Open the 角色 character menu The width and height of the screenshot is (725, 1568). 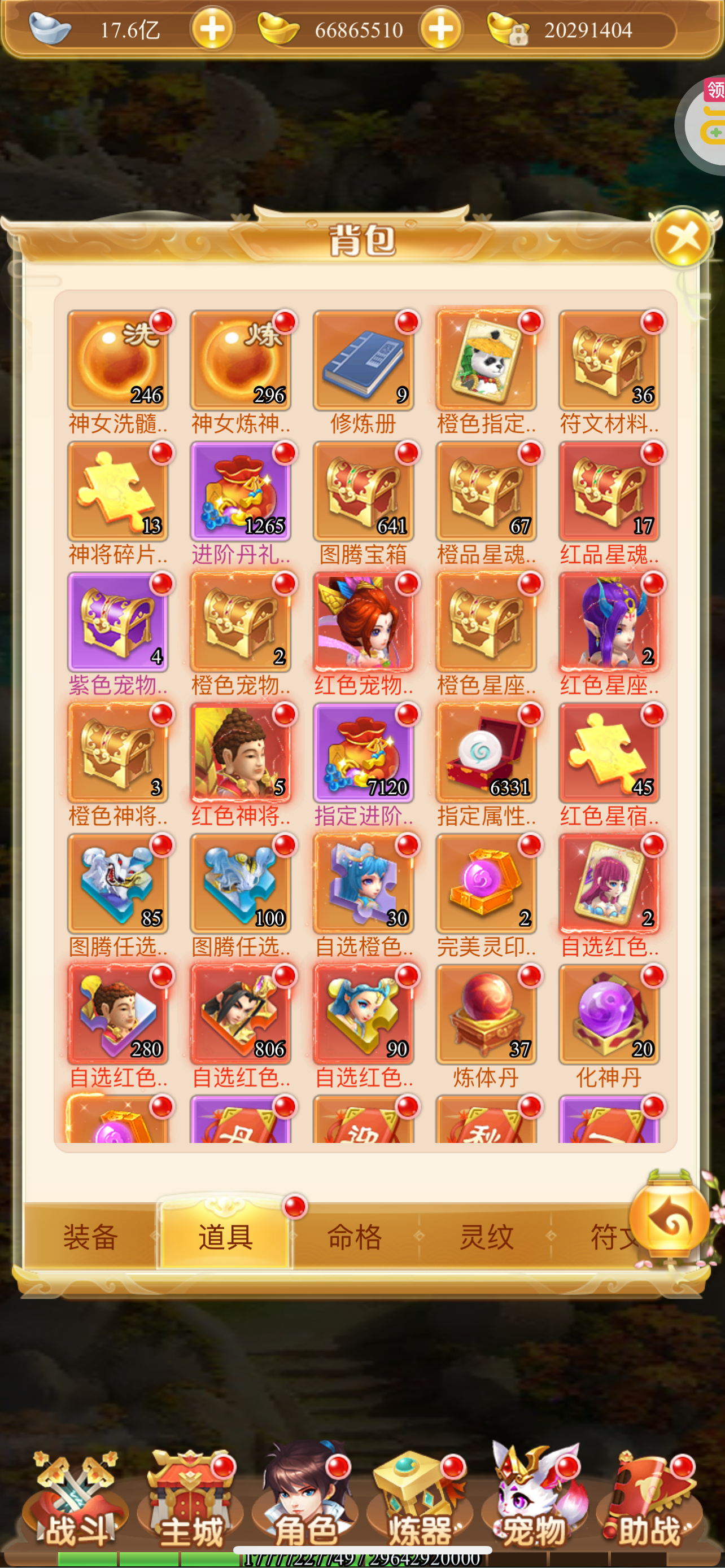coord(305,1504)
